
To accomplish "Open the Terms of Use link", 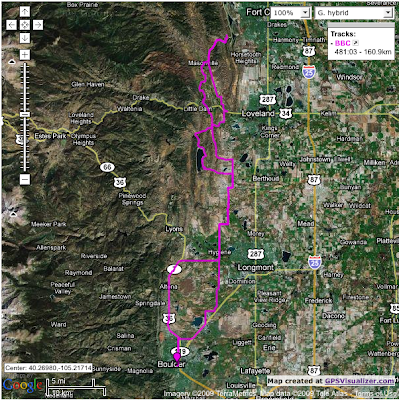I will (x=377, y=395).
